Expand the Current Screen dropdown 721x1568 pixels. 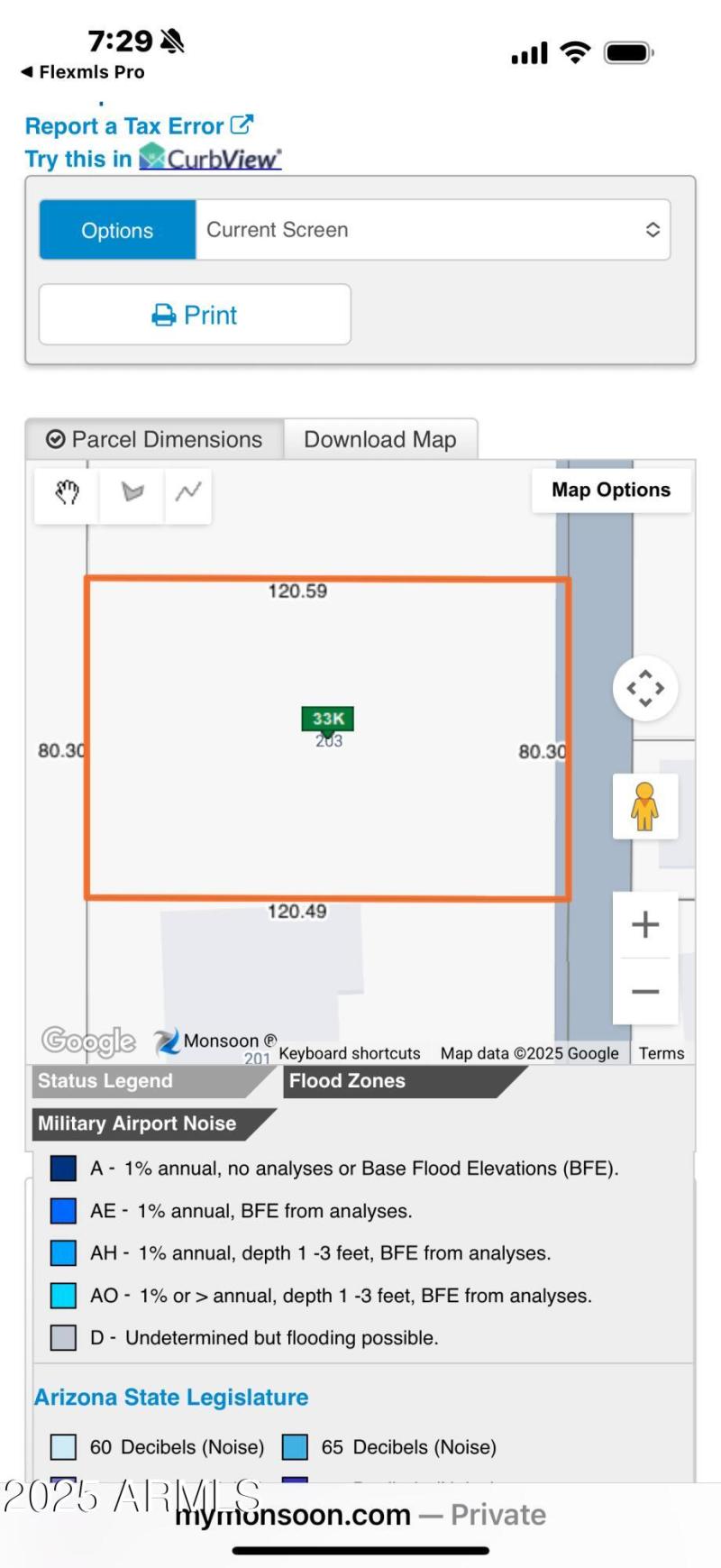(433, 230)
